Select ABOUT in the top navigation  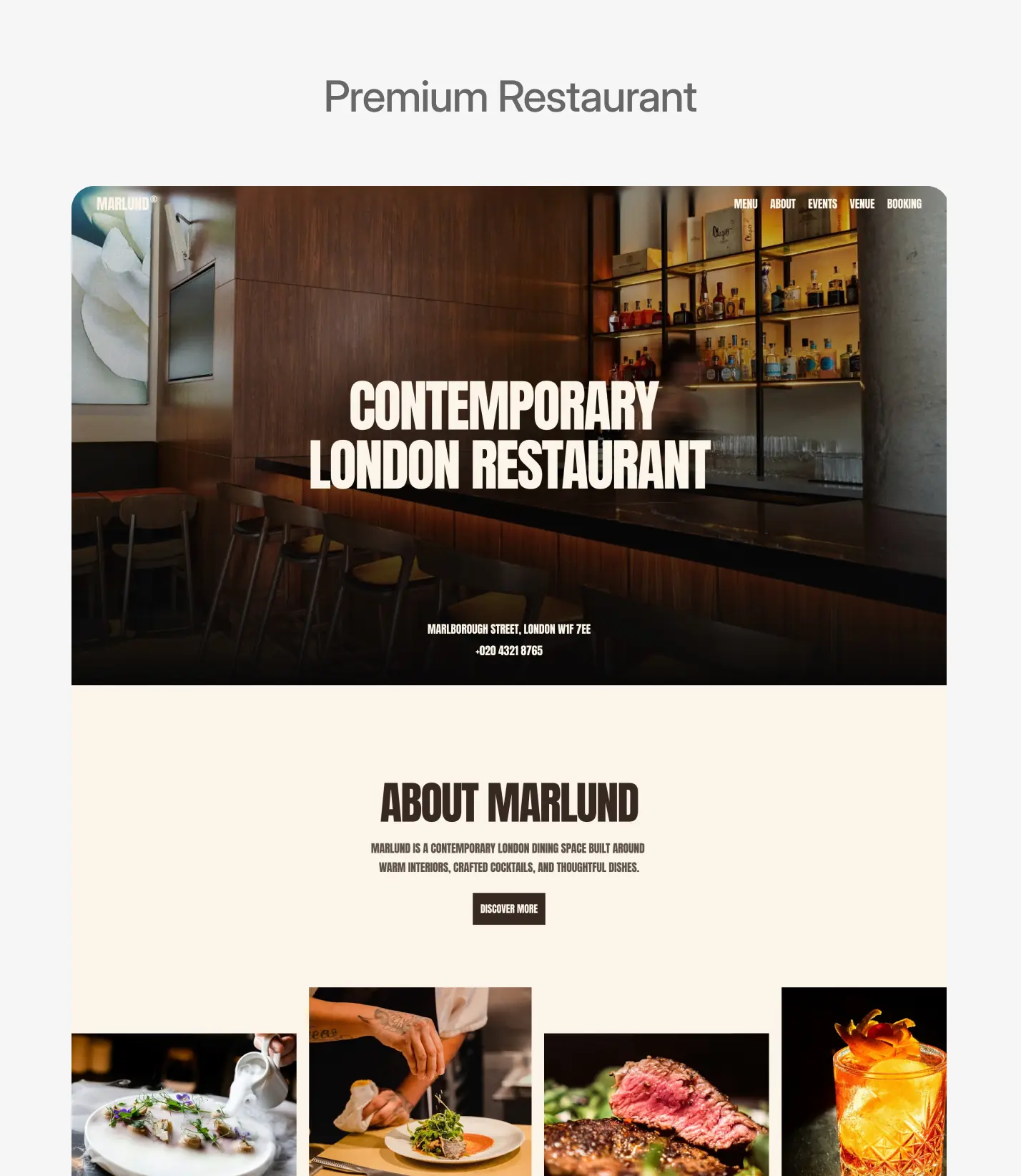(x=782, y=204)
